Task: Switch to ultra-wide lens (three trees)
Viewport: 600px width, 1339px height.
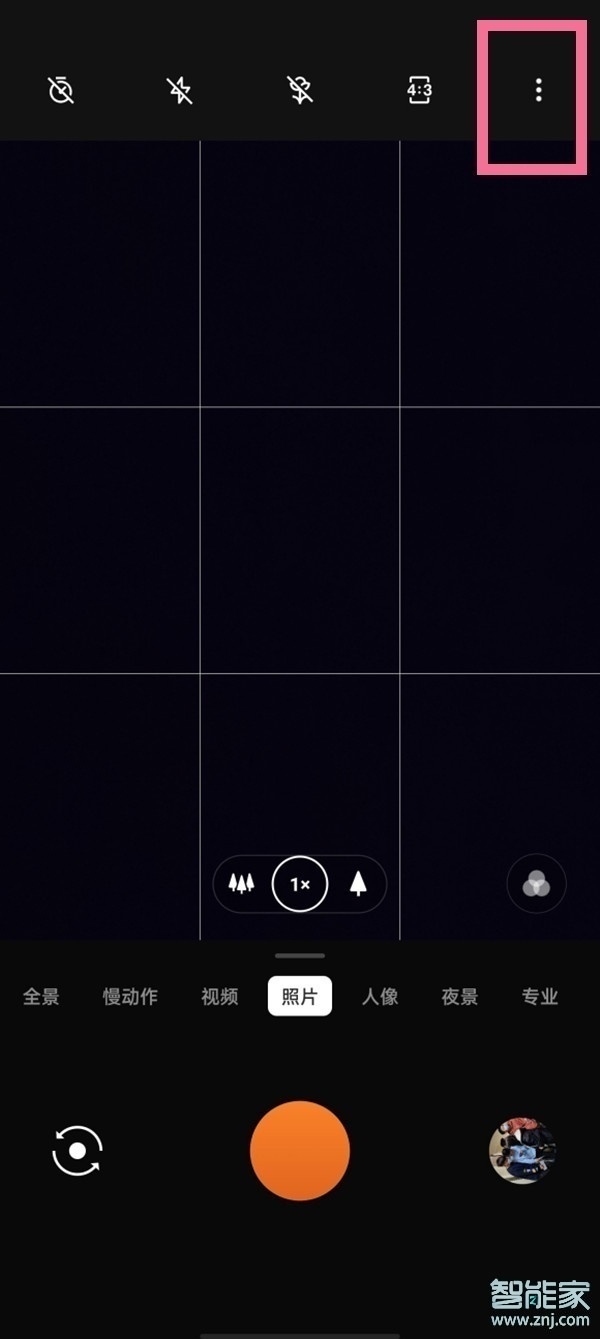Action: (x=242, y=884)
